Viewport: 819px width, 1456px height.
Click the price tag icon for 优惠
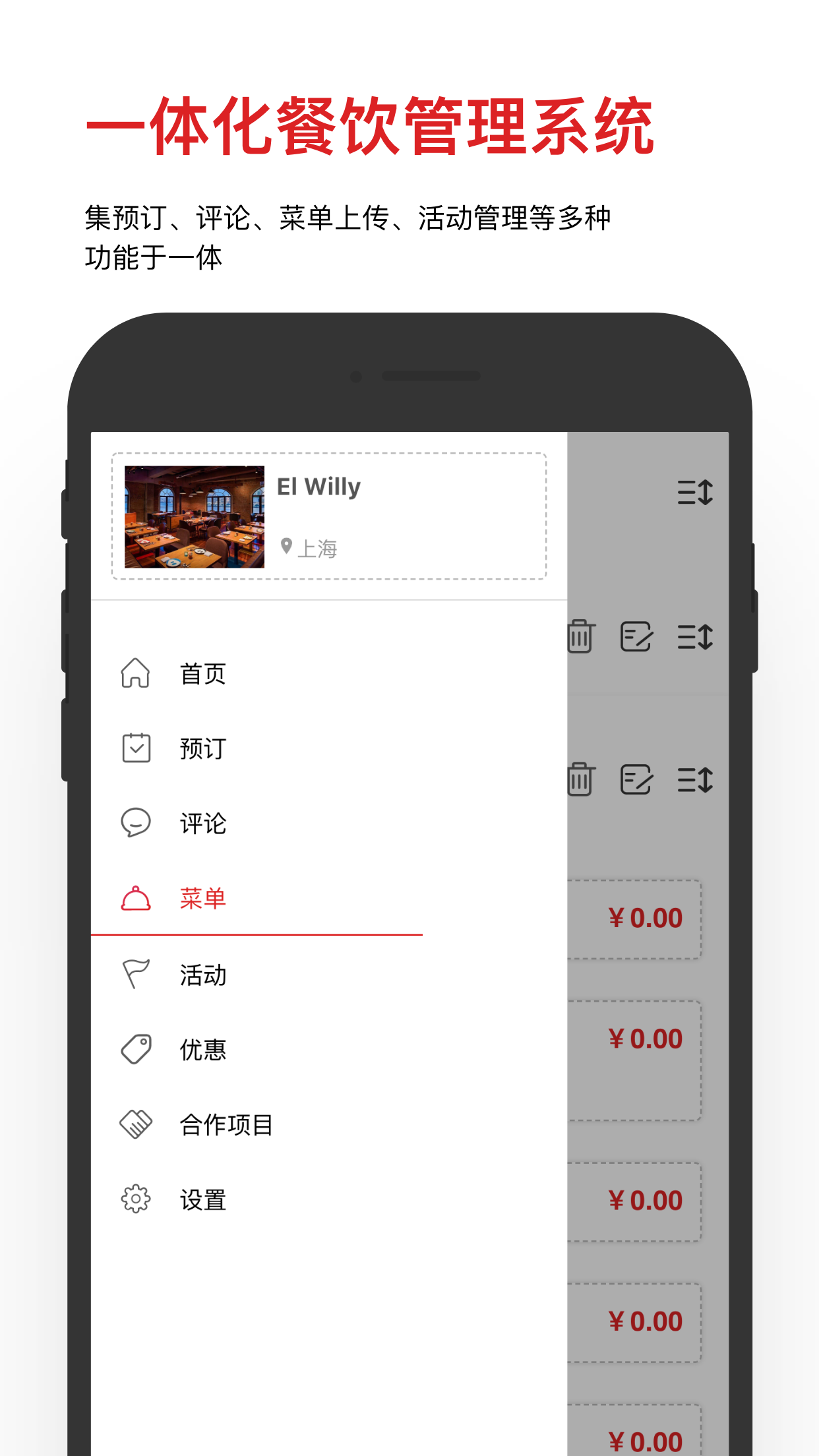coord(135,1048)
